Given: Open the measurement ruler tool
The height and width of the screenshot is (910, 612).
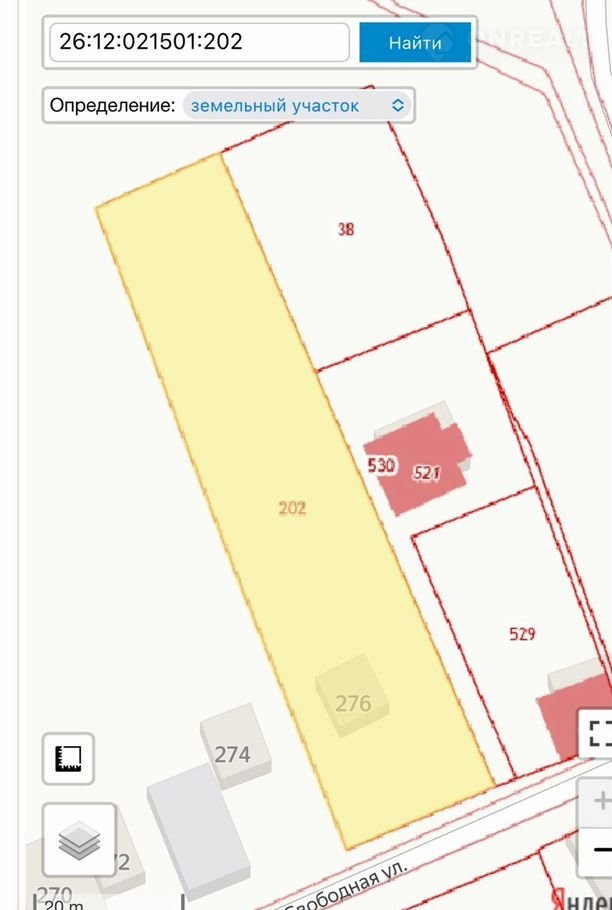Looking at the screenshot, I should (x=69, y=758).
